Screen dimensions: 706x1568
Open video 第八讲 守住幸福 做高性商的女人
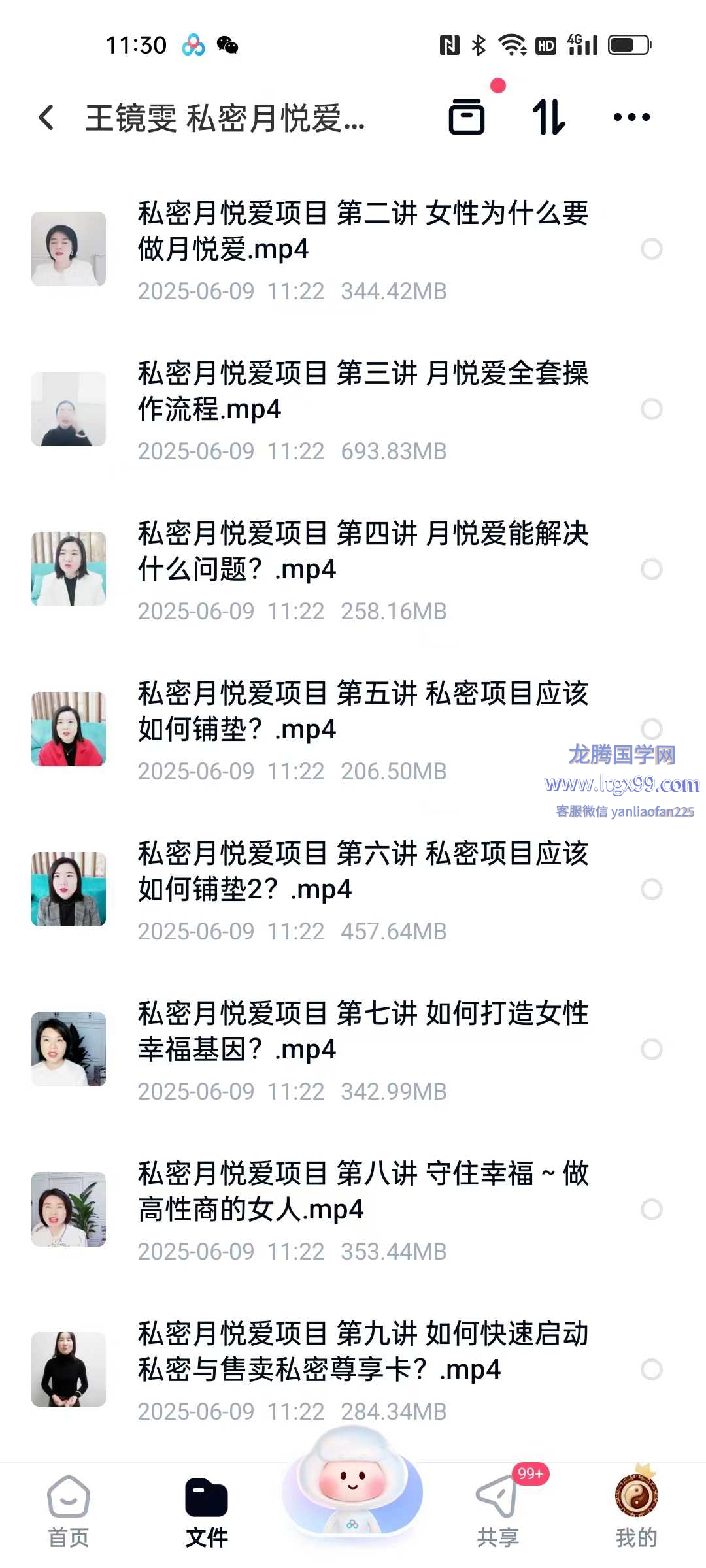coord(363,1192)
